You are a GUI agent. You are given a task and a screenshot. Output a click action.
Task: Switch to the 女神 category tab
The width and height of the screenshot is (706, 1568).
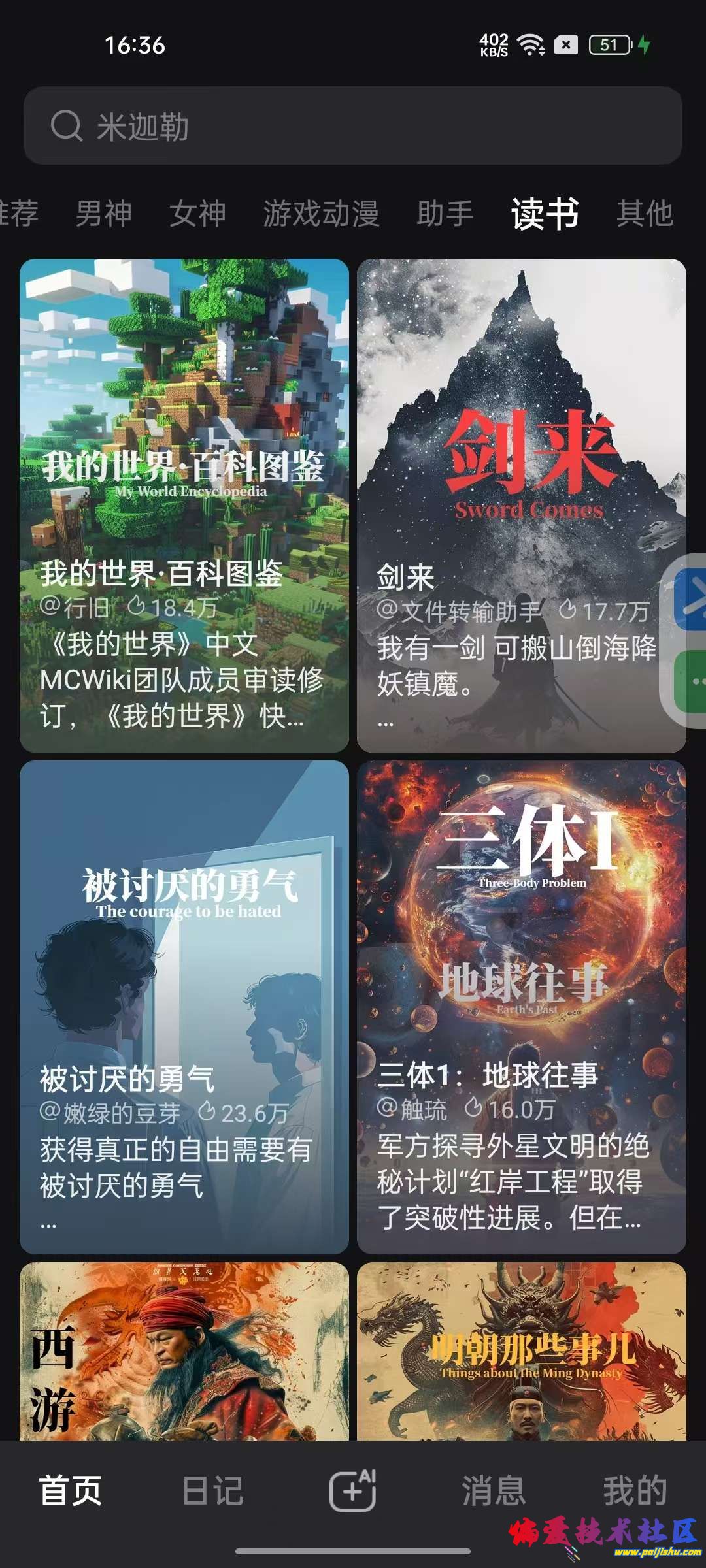tap(197, 214)
